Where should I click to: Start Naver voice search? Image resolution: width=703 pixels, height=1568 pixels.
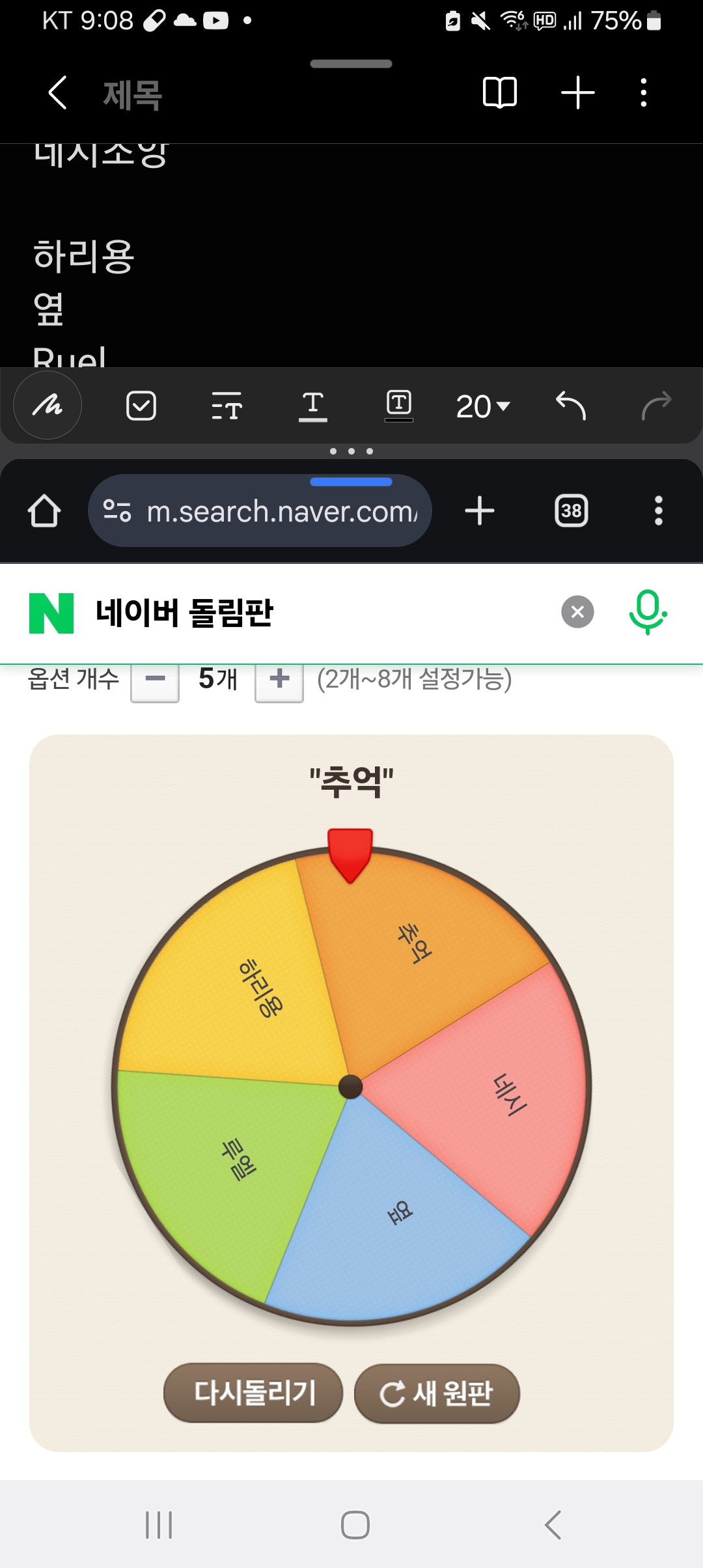pyautogui.click(x=647, y=612)
